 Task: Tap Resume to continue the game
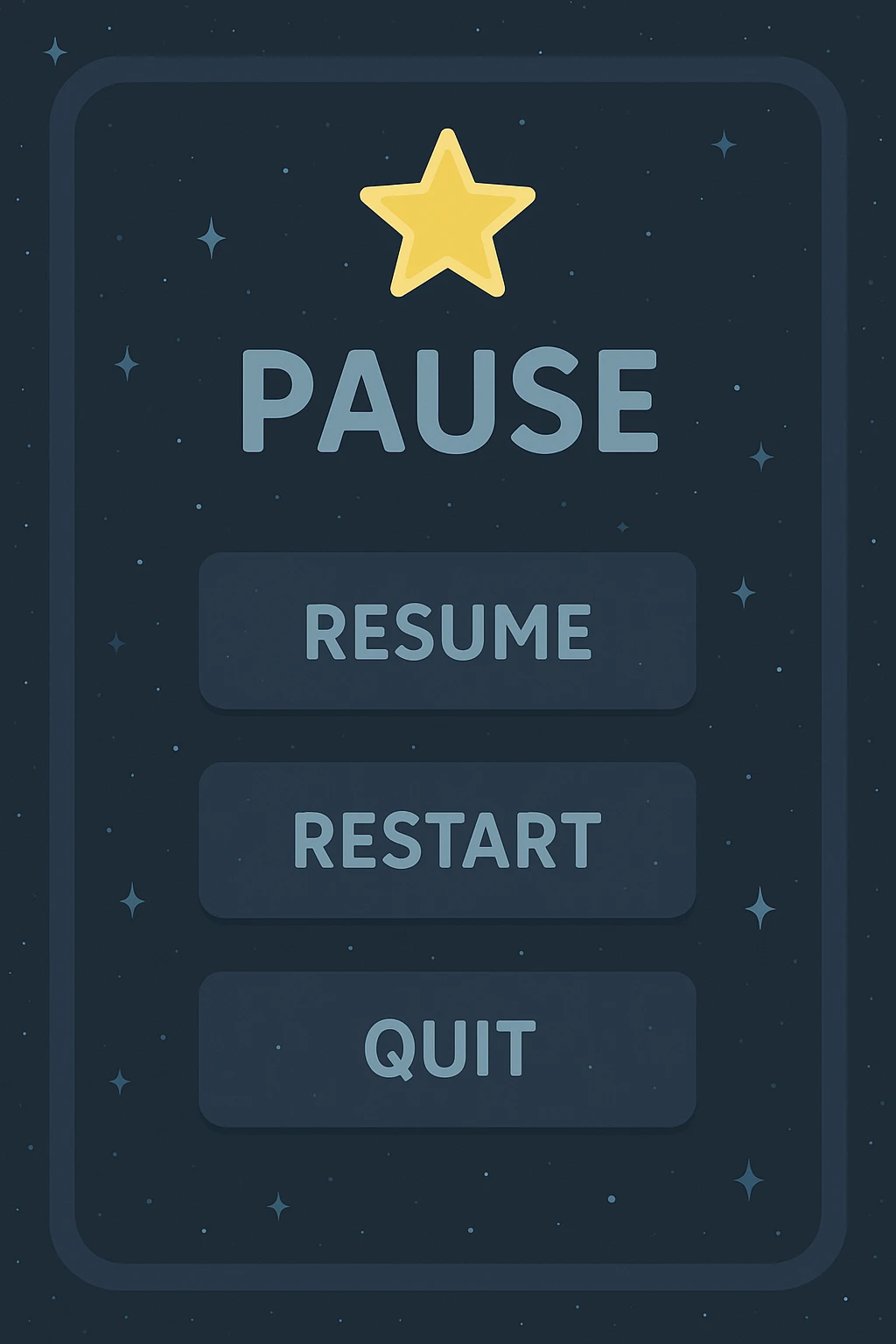click(x=447, y=630)
